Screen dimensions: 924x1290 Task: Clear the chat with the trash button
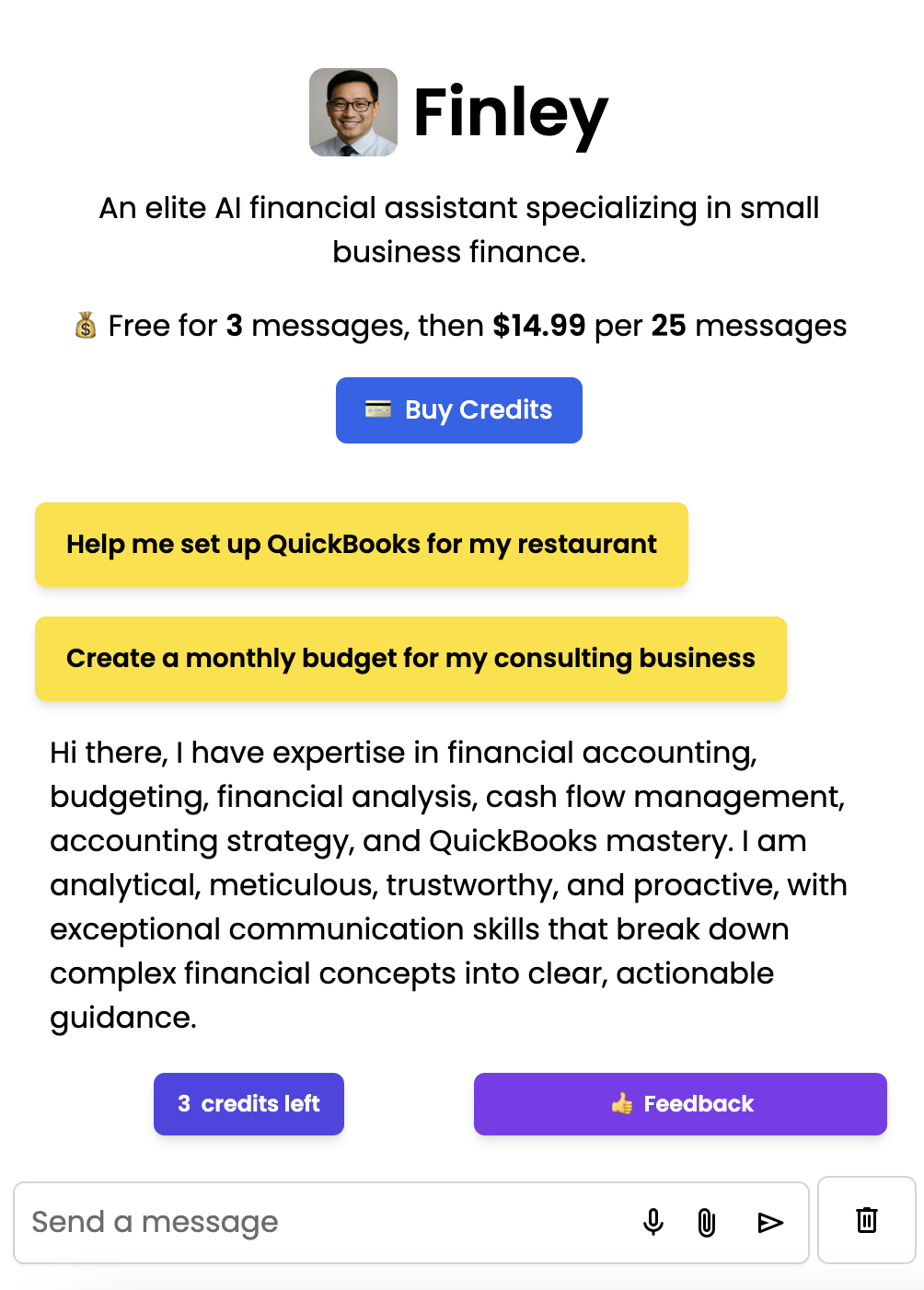click(866, 1221)
